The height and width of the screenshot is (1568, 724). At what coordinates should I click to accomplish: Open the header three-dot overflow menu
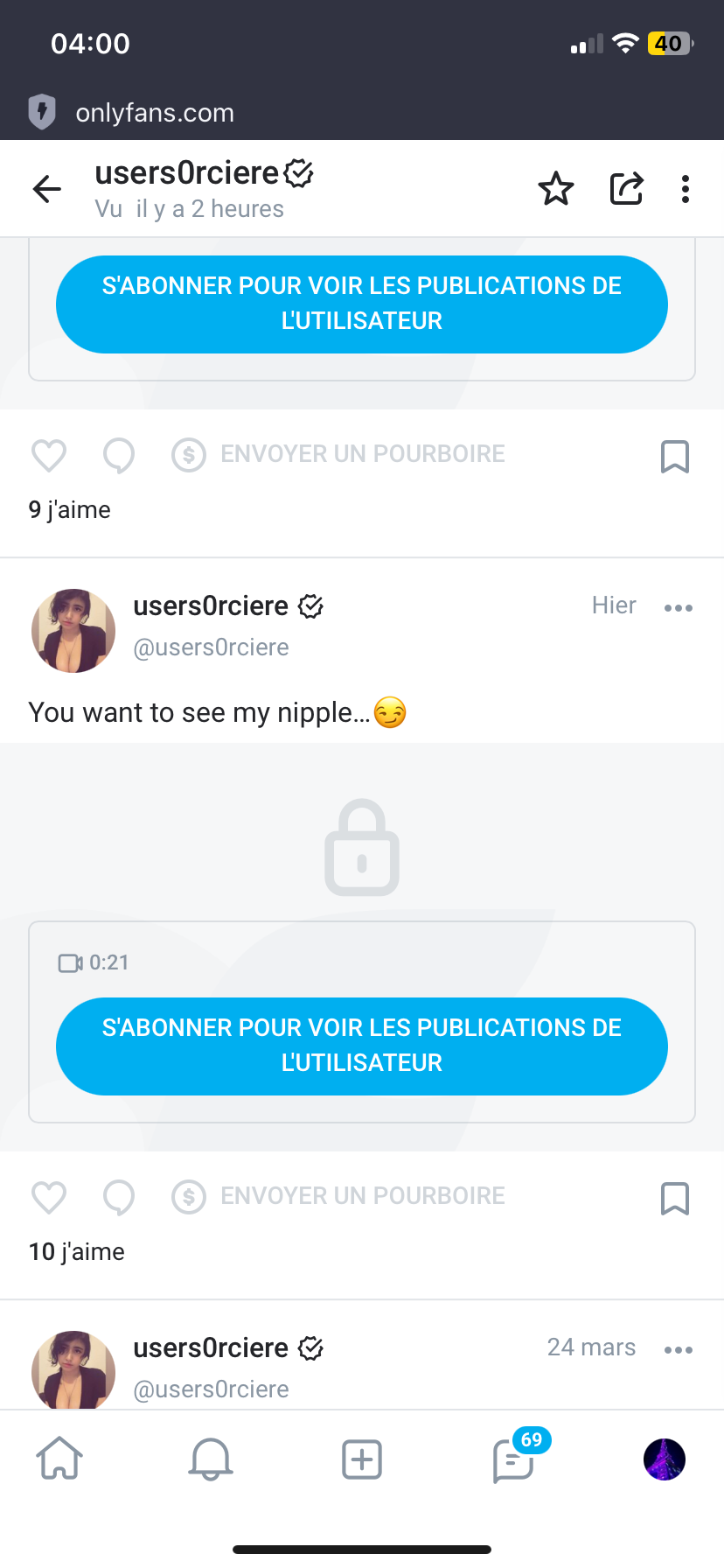(686, 189)
